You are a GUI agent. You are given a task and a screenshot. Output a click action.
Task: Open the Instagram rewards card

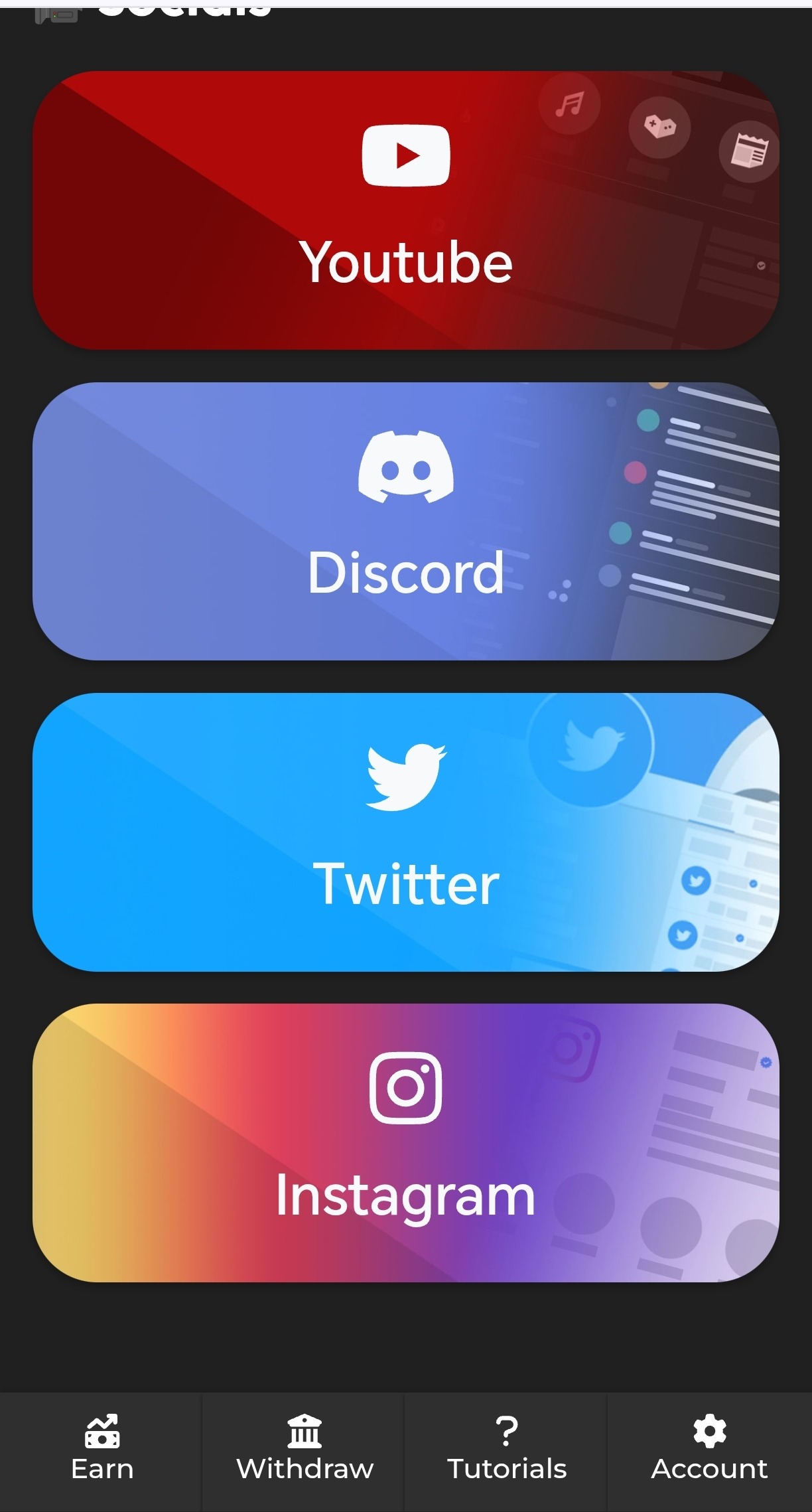(x=406, y=1142)
